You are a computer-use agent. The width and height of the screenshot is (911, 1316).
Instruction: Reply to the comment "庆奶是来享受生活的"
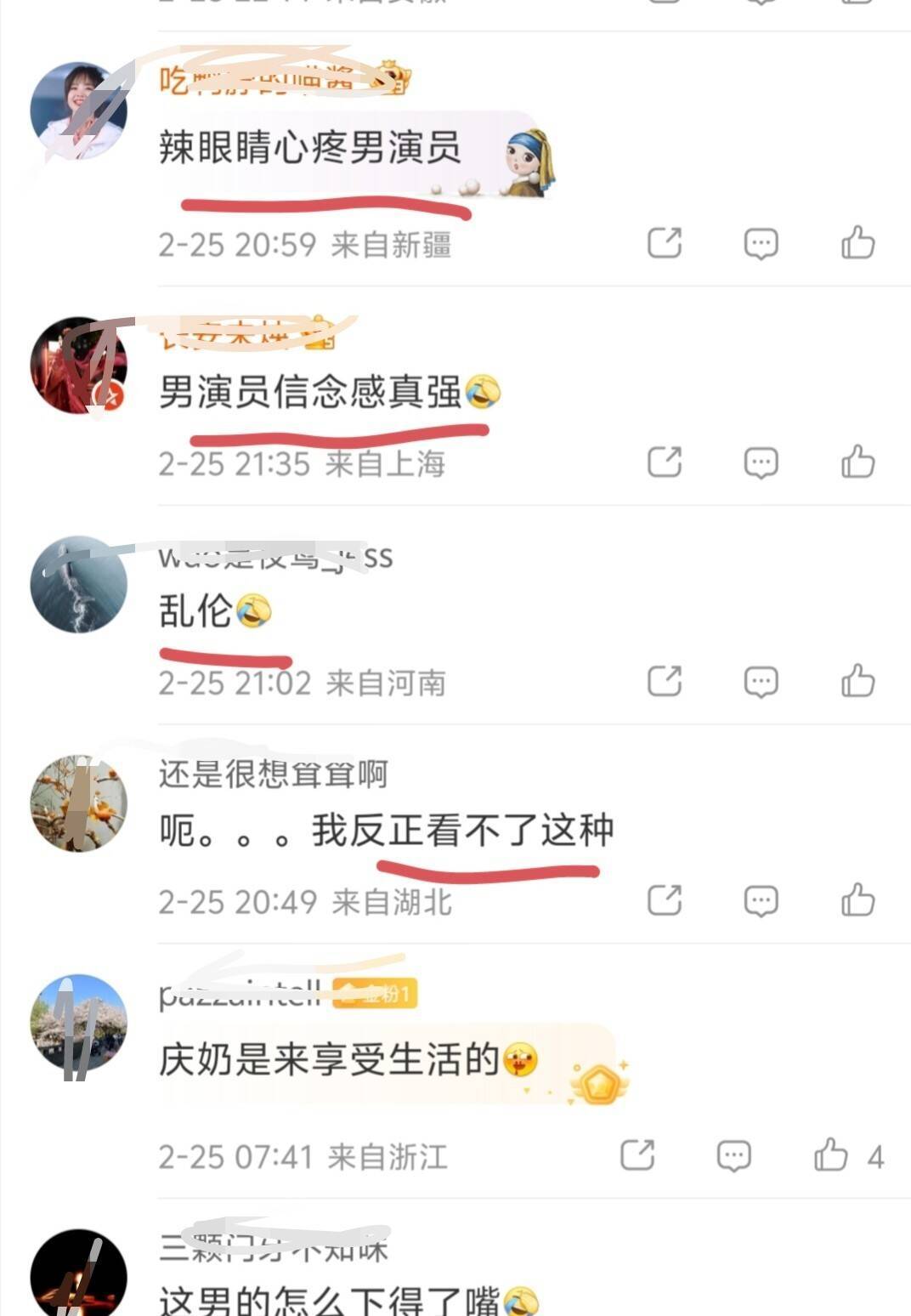click(733, 1155)
